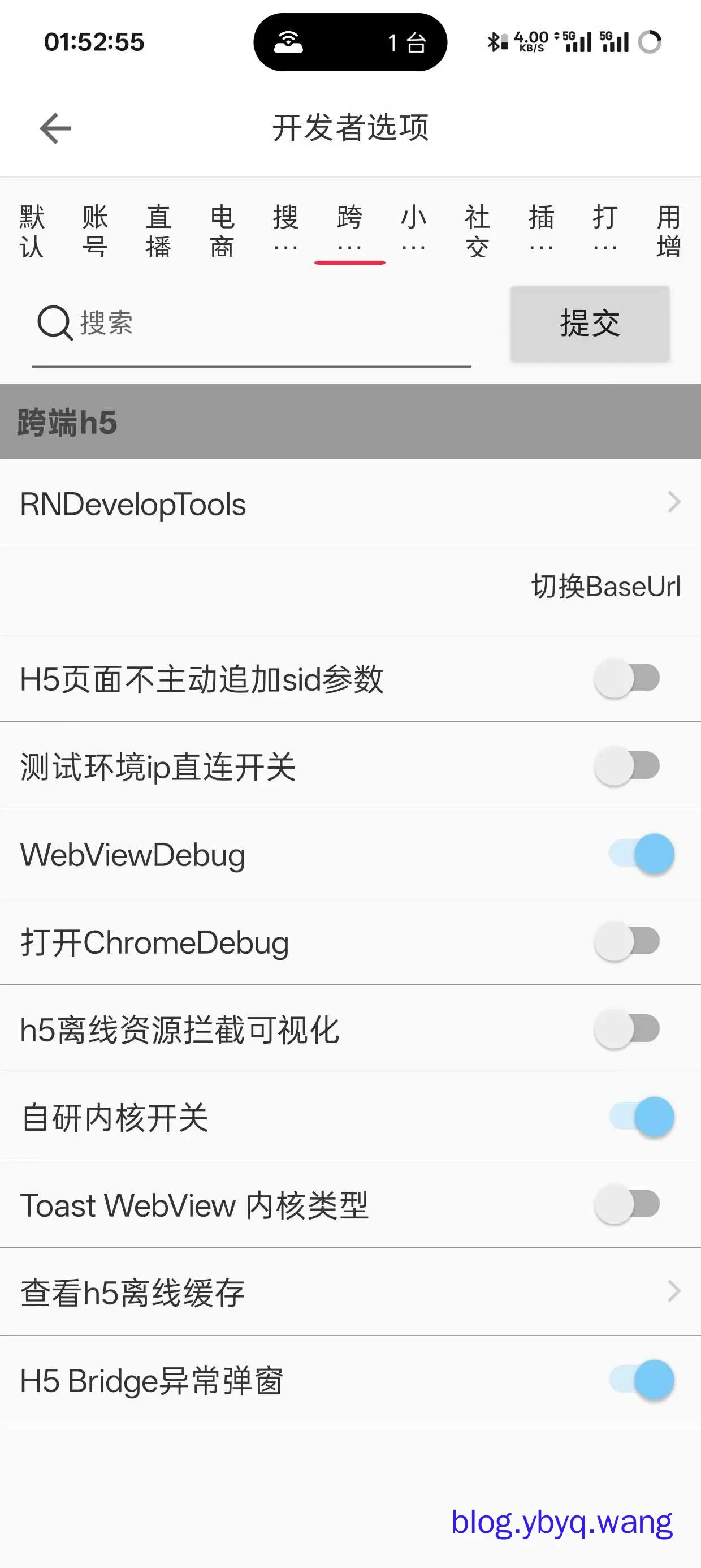Open 切换BaseUrl option
The image size is (701, 1568).
pyautogui.click(x=605, y=587)
